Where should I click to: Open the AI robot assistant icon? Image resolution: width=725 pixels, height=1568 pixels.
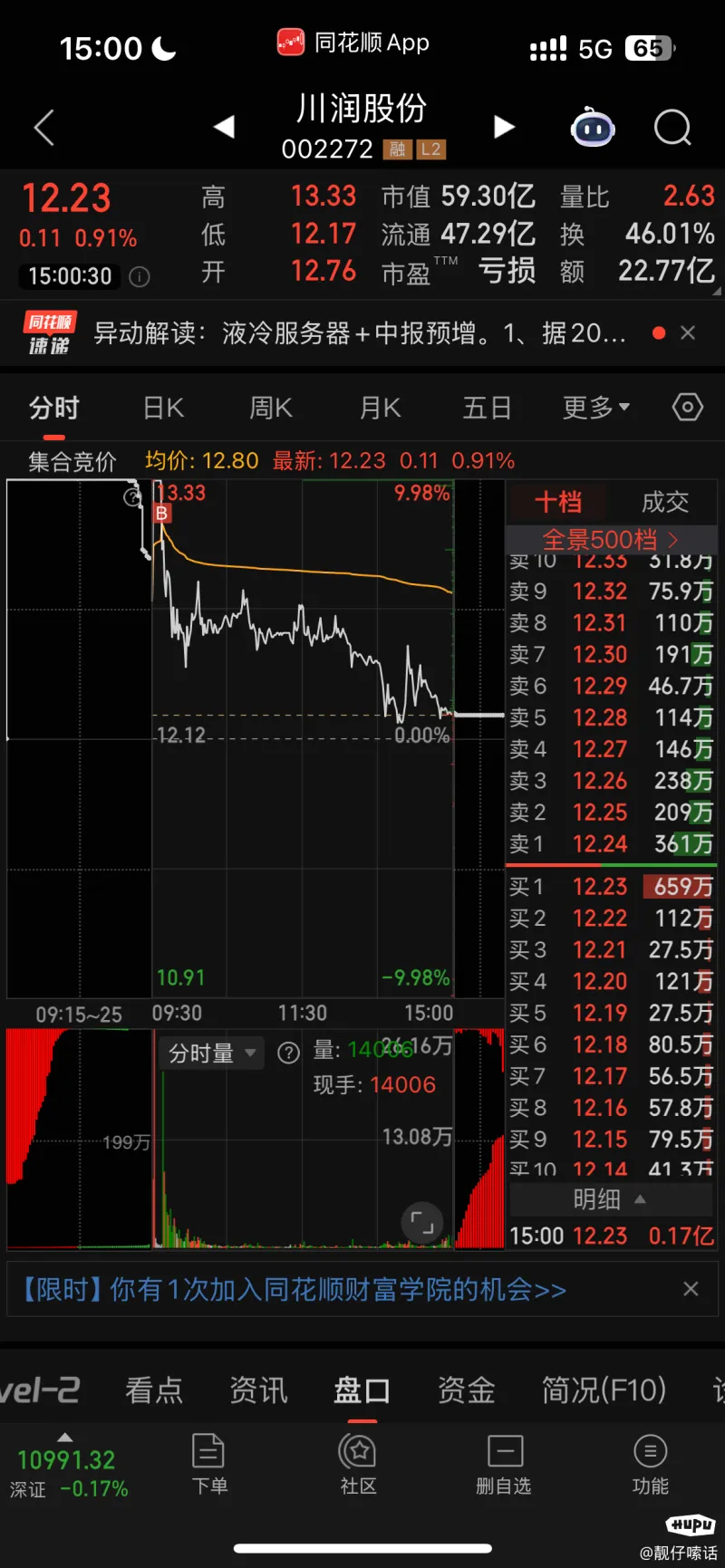click(x=593, y=128)
